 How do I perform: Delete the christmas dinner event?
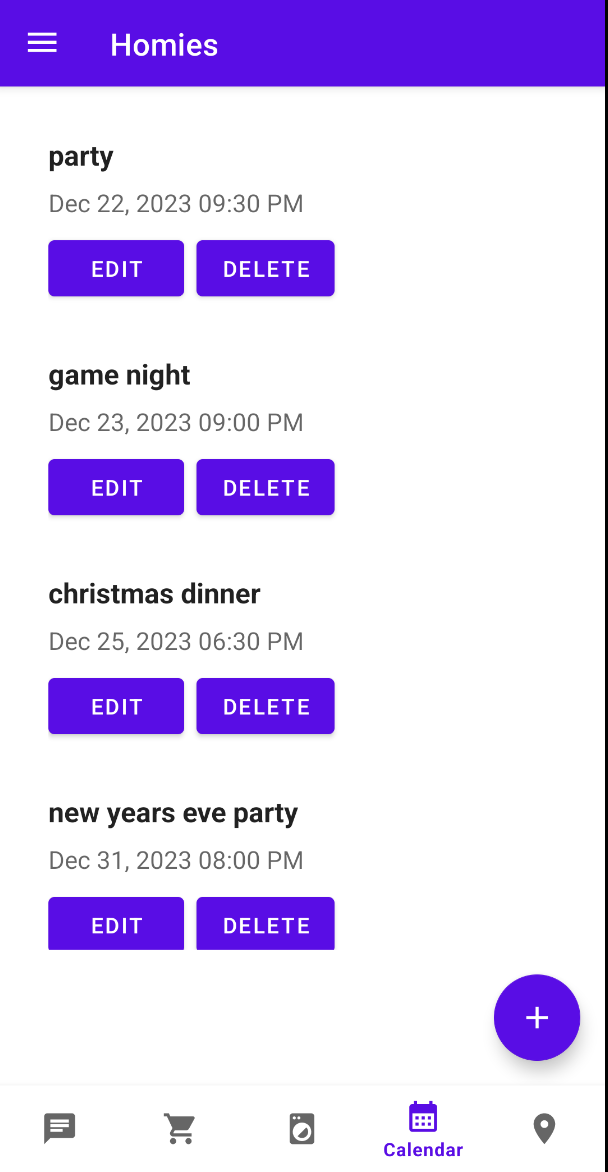point(265,706)
